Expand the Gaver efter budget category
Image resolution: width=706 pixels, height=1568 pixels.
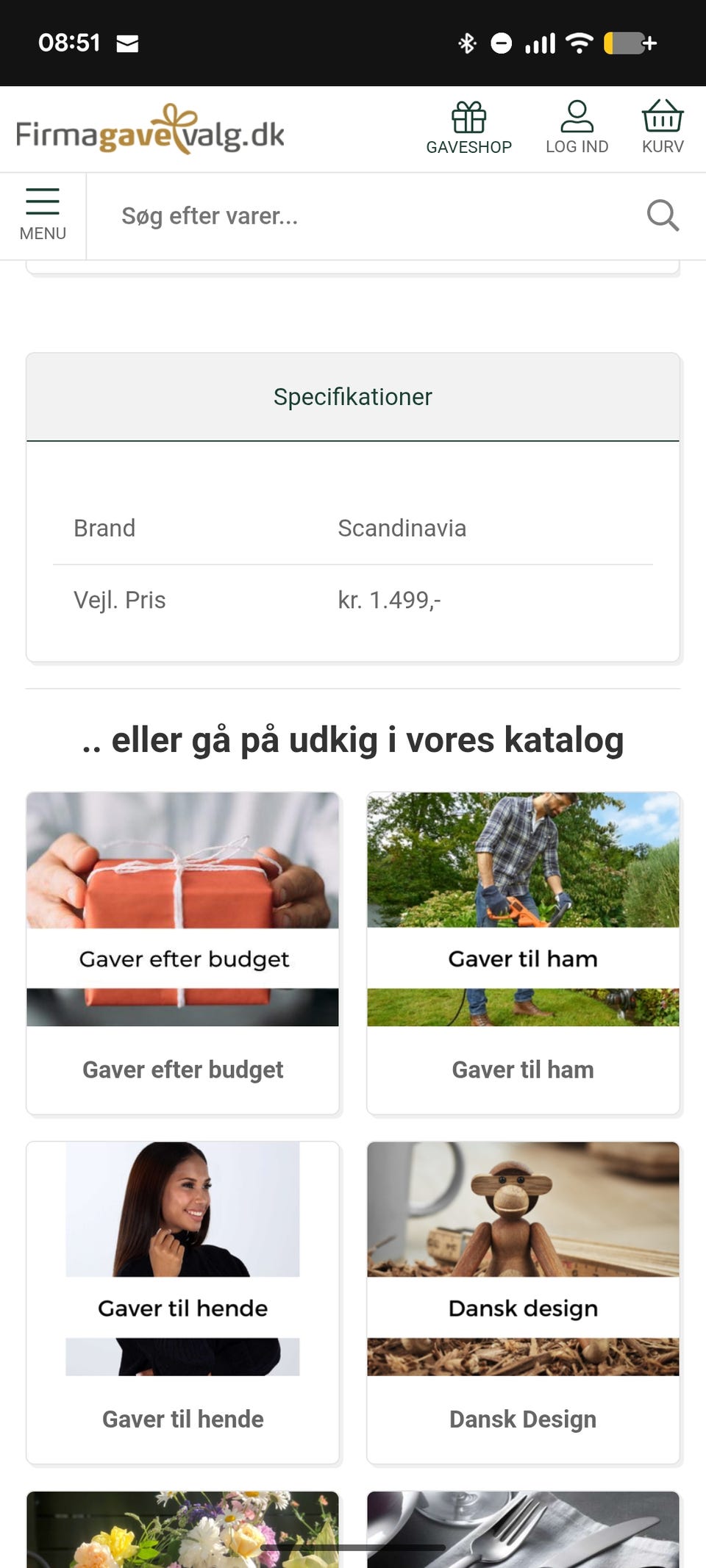tap(183, 1070)
